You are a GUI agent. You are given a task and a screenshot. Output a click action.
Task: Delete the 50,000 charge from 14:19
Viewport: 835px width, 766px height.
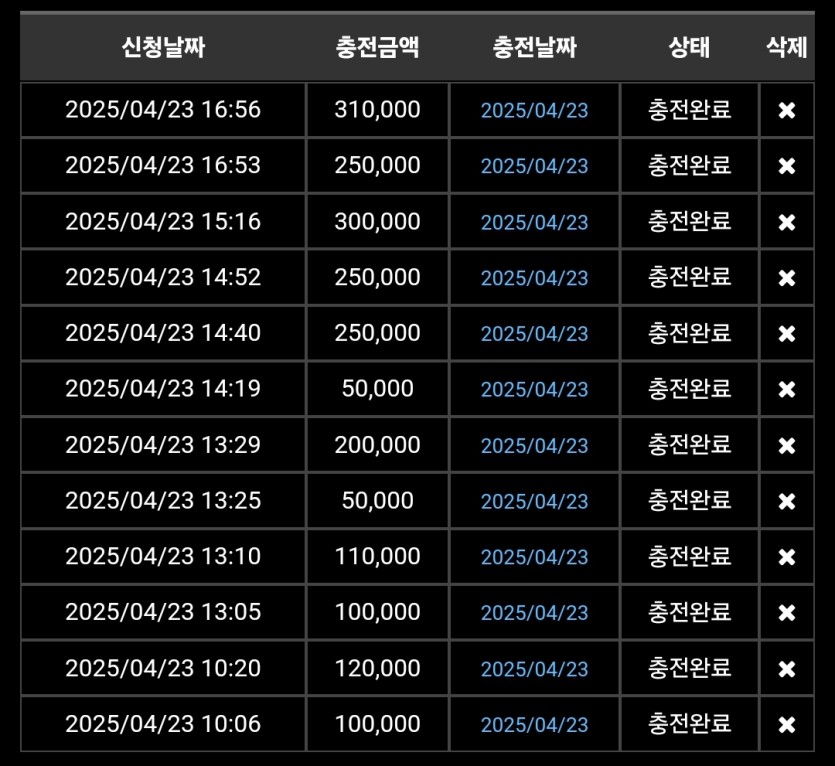click(x=787, y=389)
